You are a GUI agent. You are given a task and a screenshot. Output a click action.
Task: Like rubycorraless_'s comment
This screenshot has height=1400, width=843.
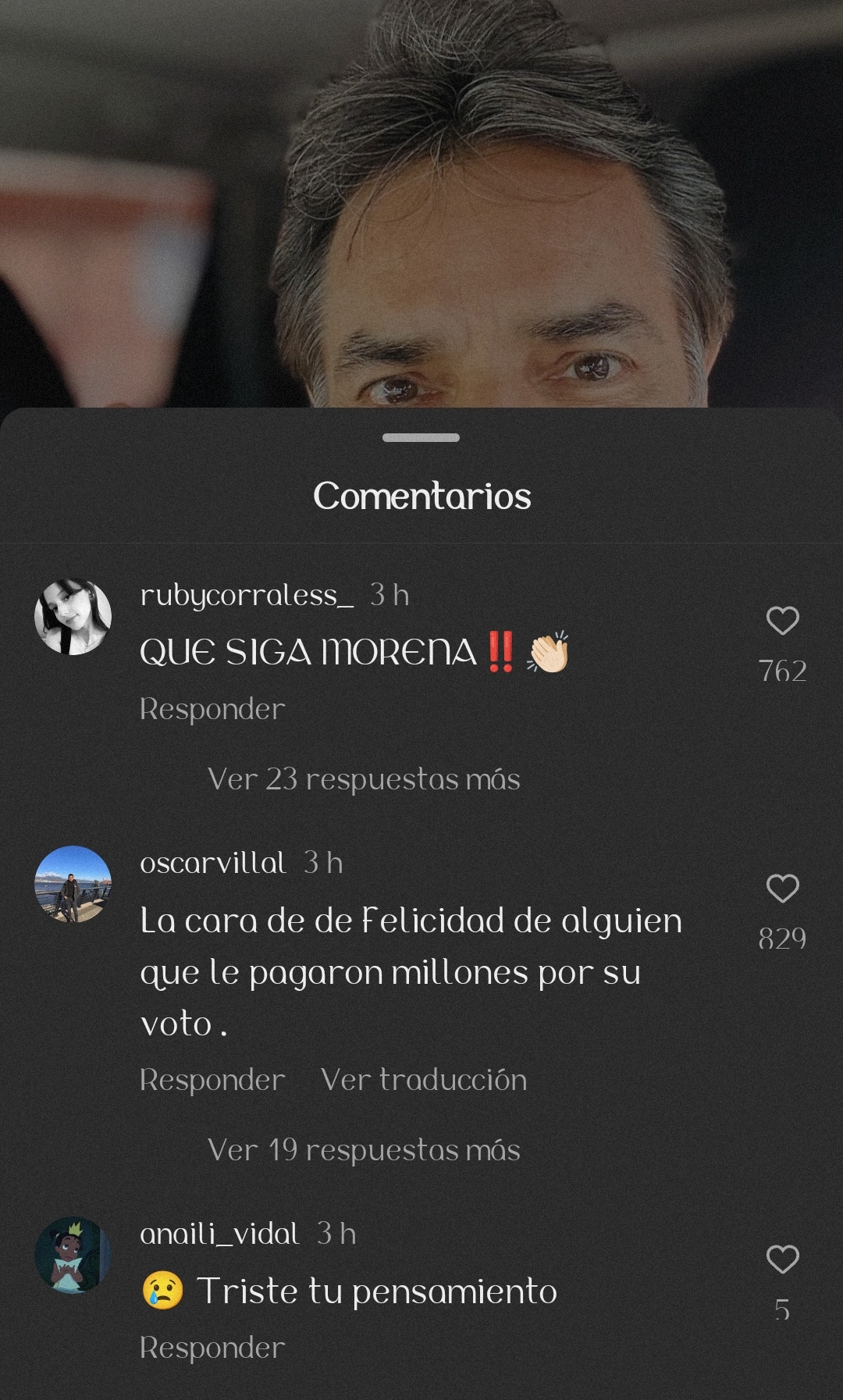[x=782, y=621]
